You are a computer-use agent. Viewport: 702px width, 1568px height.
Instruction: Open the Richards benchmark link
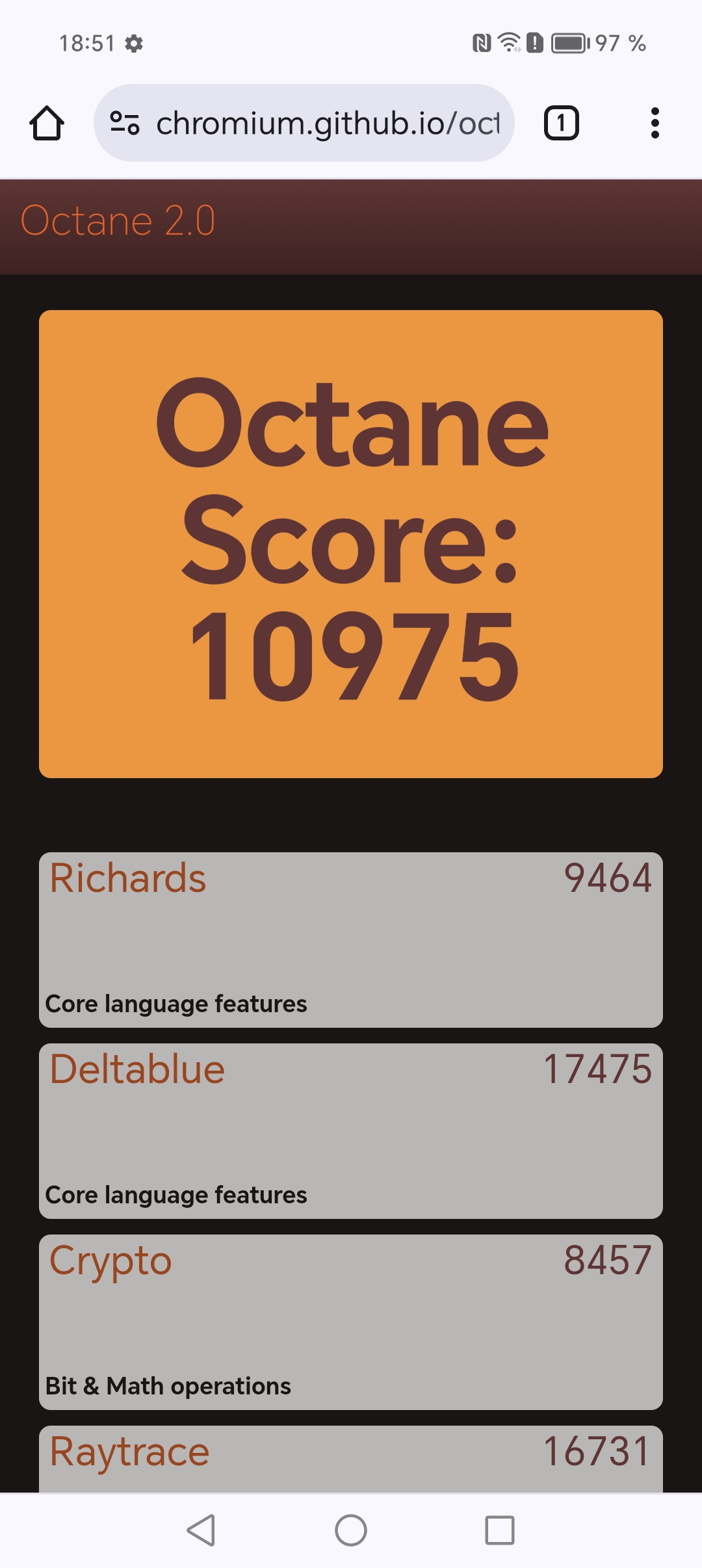128,878
